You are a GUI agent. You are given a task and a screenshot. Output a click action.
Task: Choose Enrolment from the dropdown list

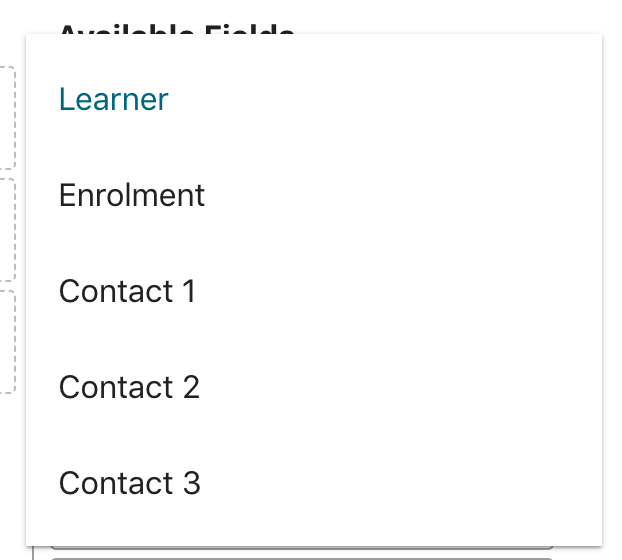tap(132, 195)
